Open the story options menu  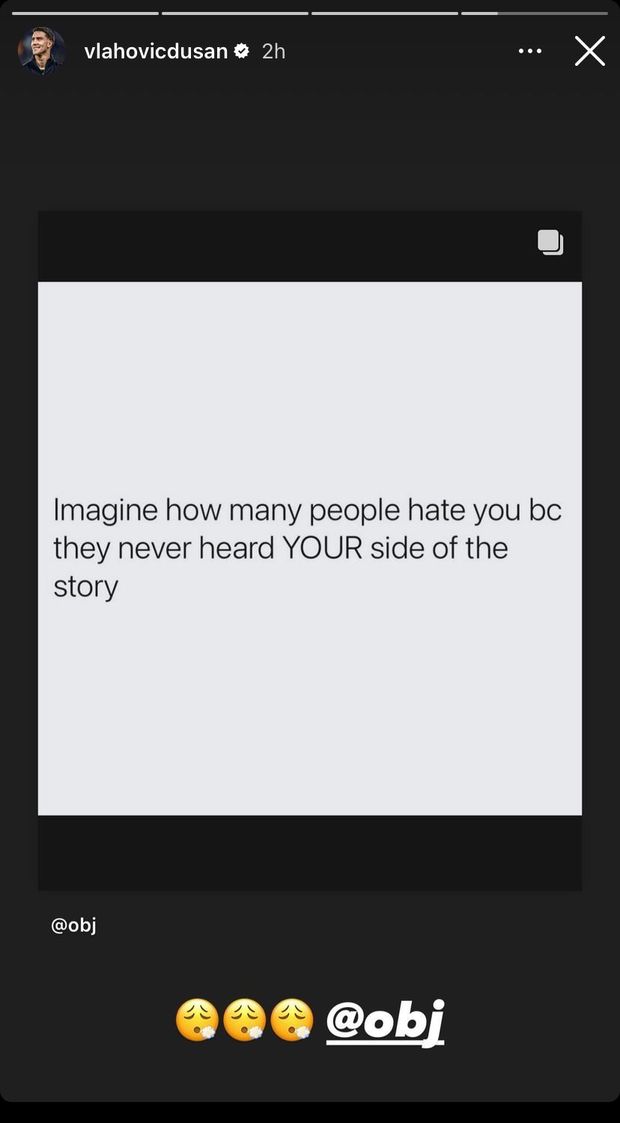pyautogui.click(x=530, y=51)
